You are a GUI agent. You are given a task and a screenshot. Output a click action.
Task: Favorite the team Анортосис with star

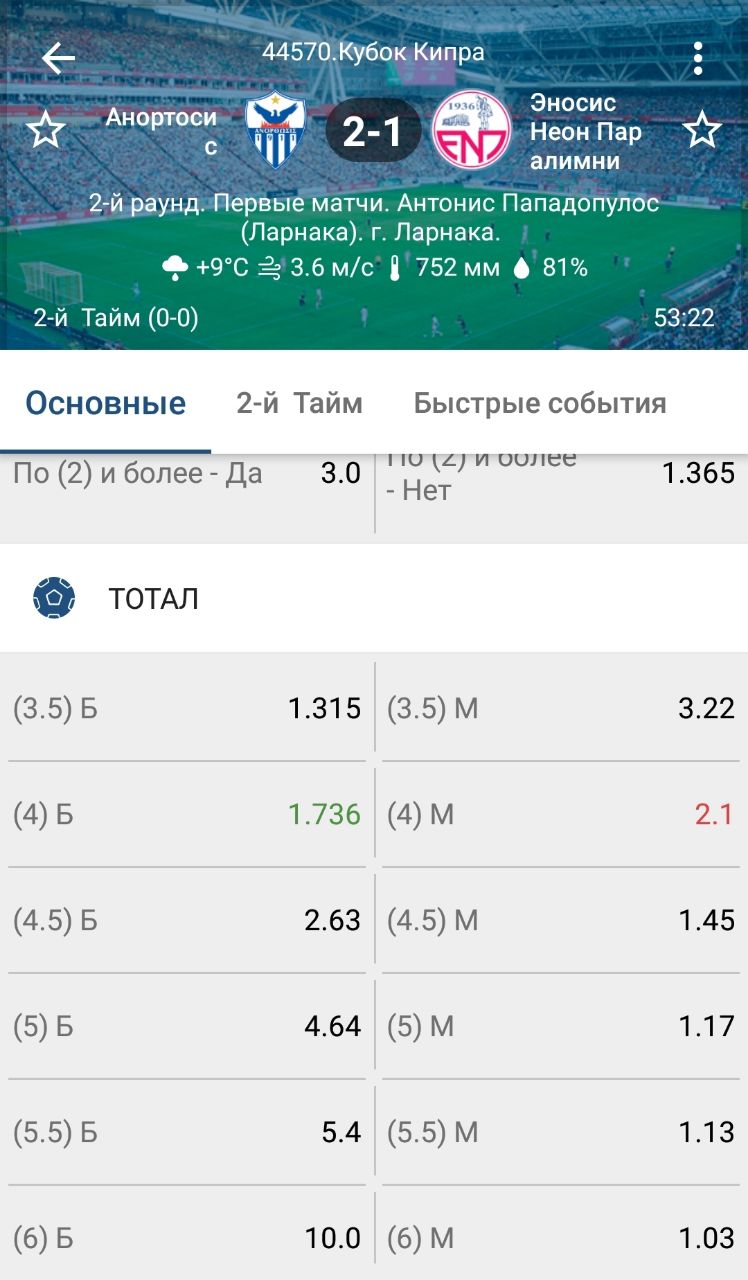(x=45, y=131)
